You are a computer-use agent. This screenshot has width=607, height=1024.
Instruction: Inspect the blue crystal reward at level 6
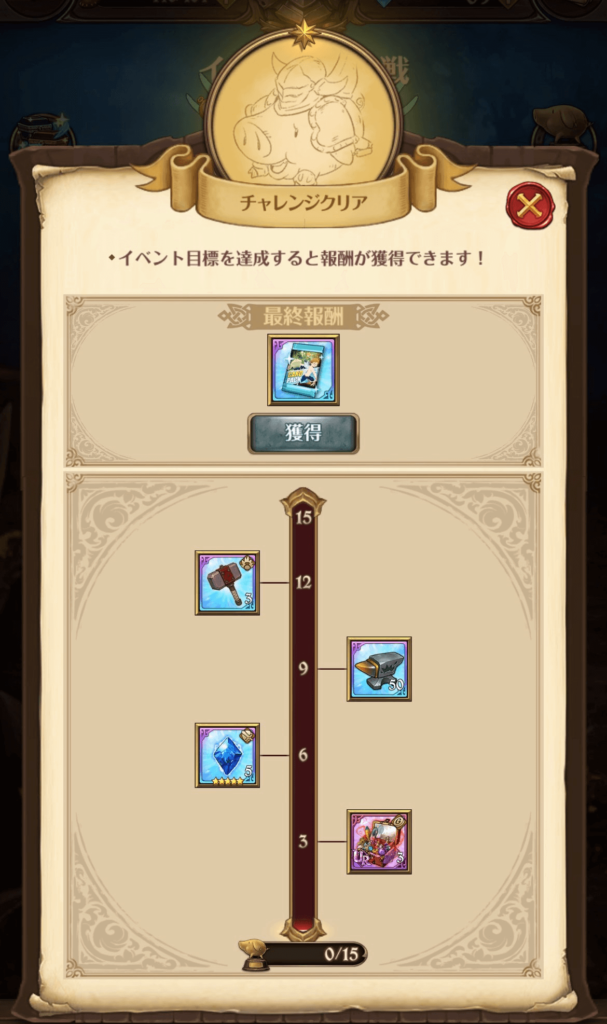[x=227, y=755]
